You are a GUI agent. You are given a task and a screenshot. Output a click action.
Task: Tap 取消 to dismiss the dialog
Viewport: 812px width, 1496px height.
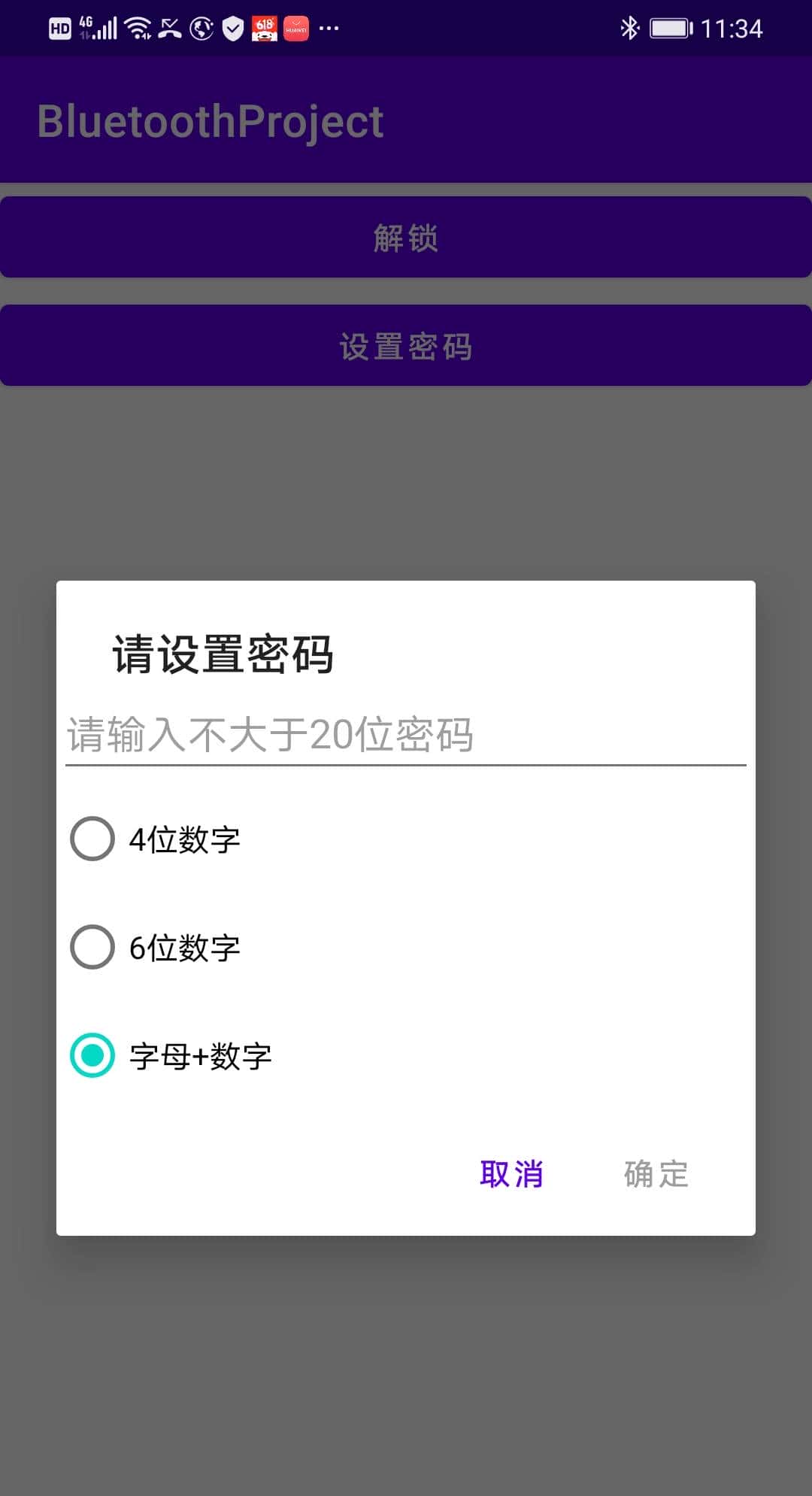click(513, 1173)
